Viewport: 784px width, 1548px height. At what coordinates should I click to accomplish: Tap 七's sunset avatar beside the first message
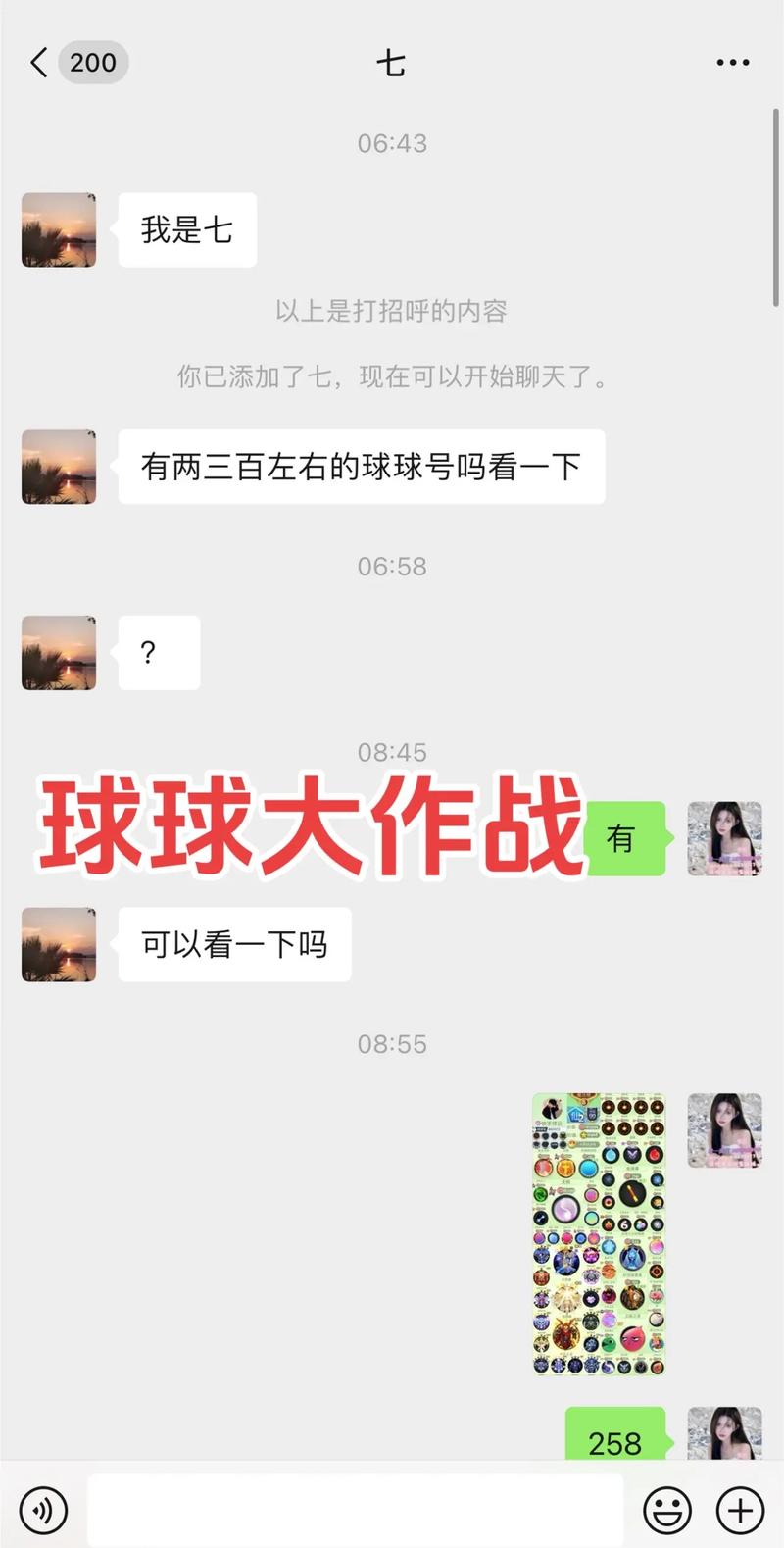click(x=58, y=231)
